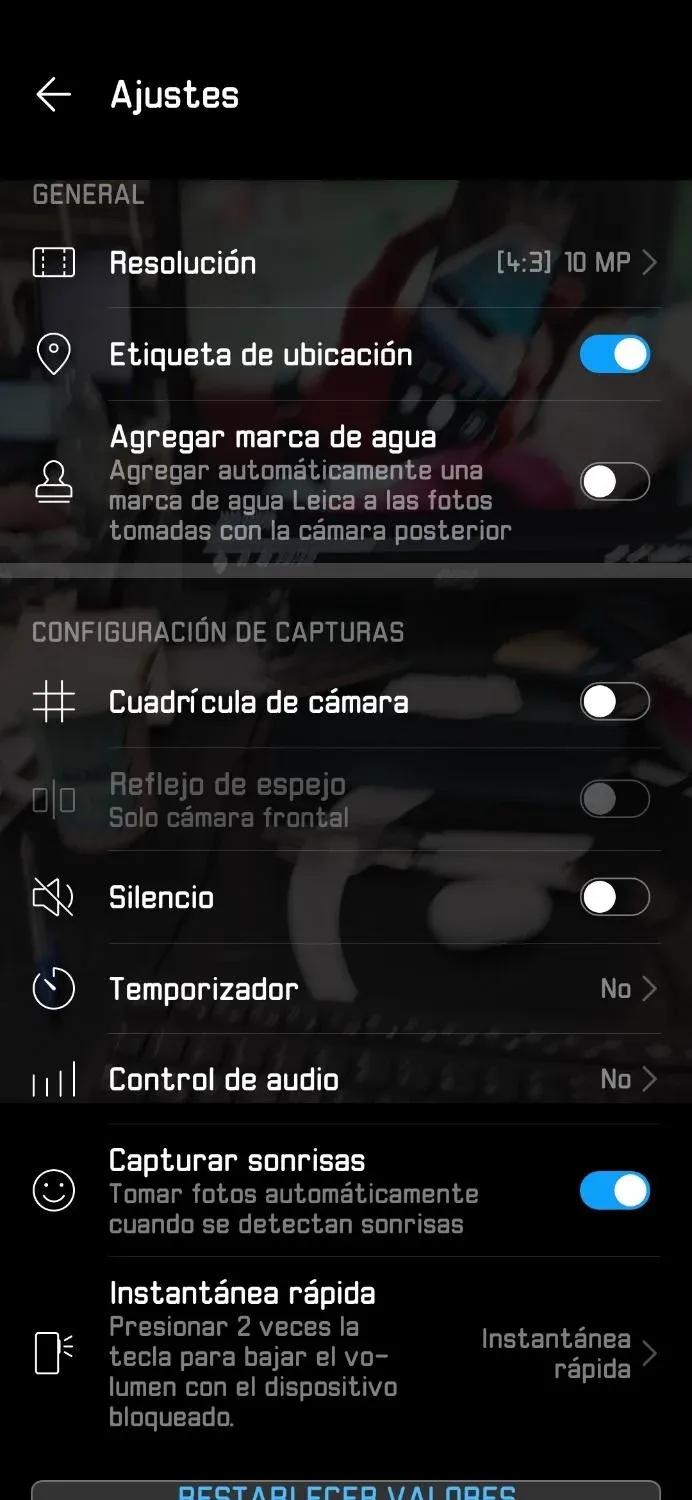
Task: Open Instantánea rápida settings
Action: pyautogui.click(x=345, y=1353)
